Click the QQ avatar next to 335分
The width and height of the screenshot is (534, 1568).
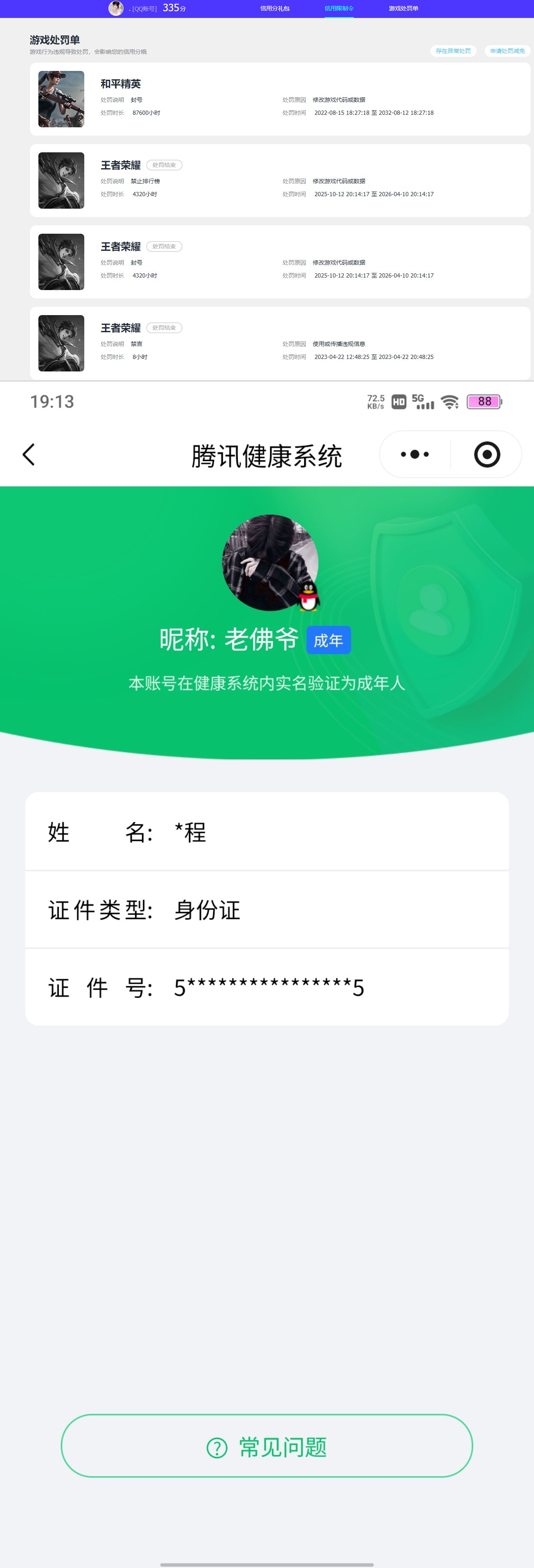click(x=116, y=8)
